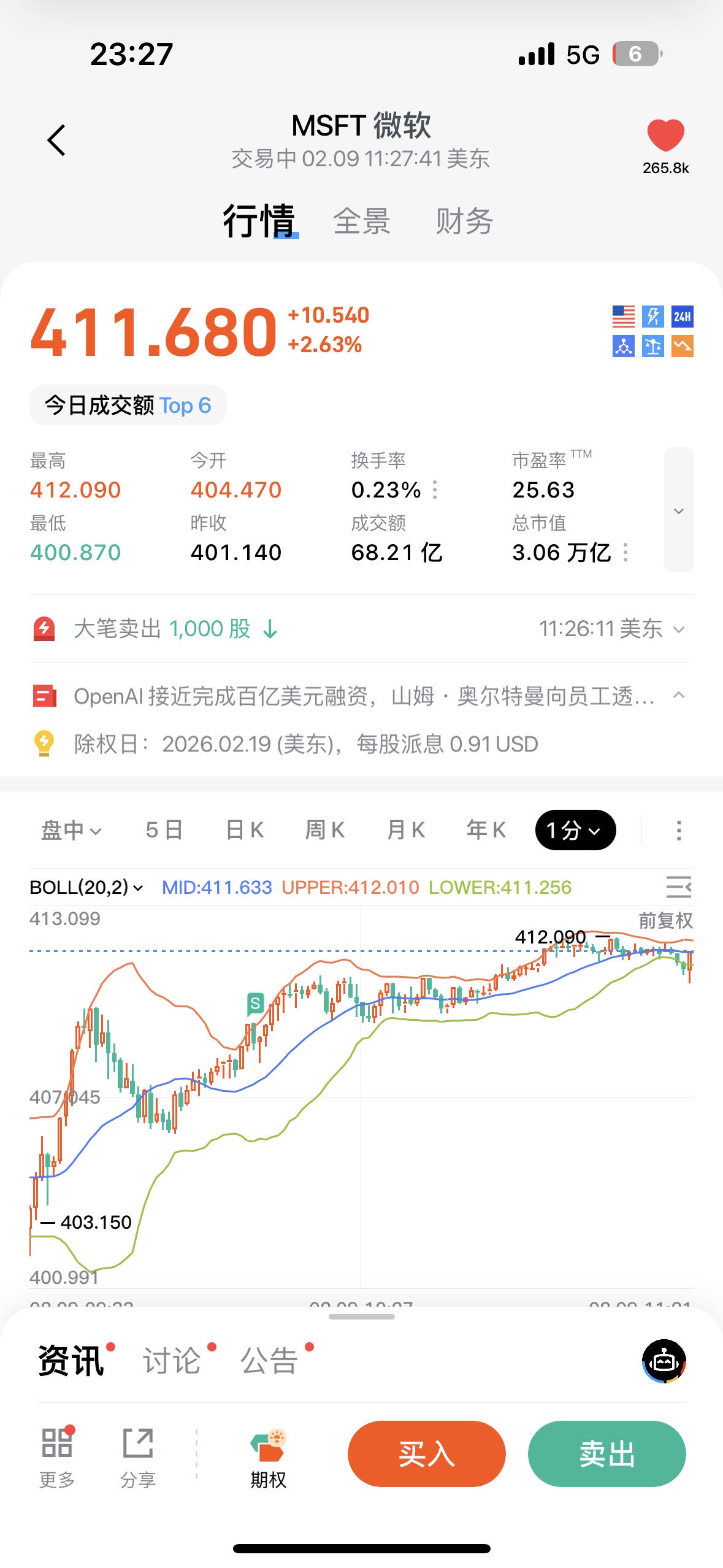Select the 日K chart period
This screenshot has height=1568, width=723.
pyautogui.click(x=245, y=831)
